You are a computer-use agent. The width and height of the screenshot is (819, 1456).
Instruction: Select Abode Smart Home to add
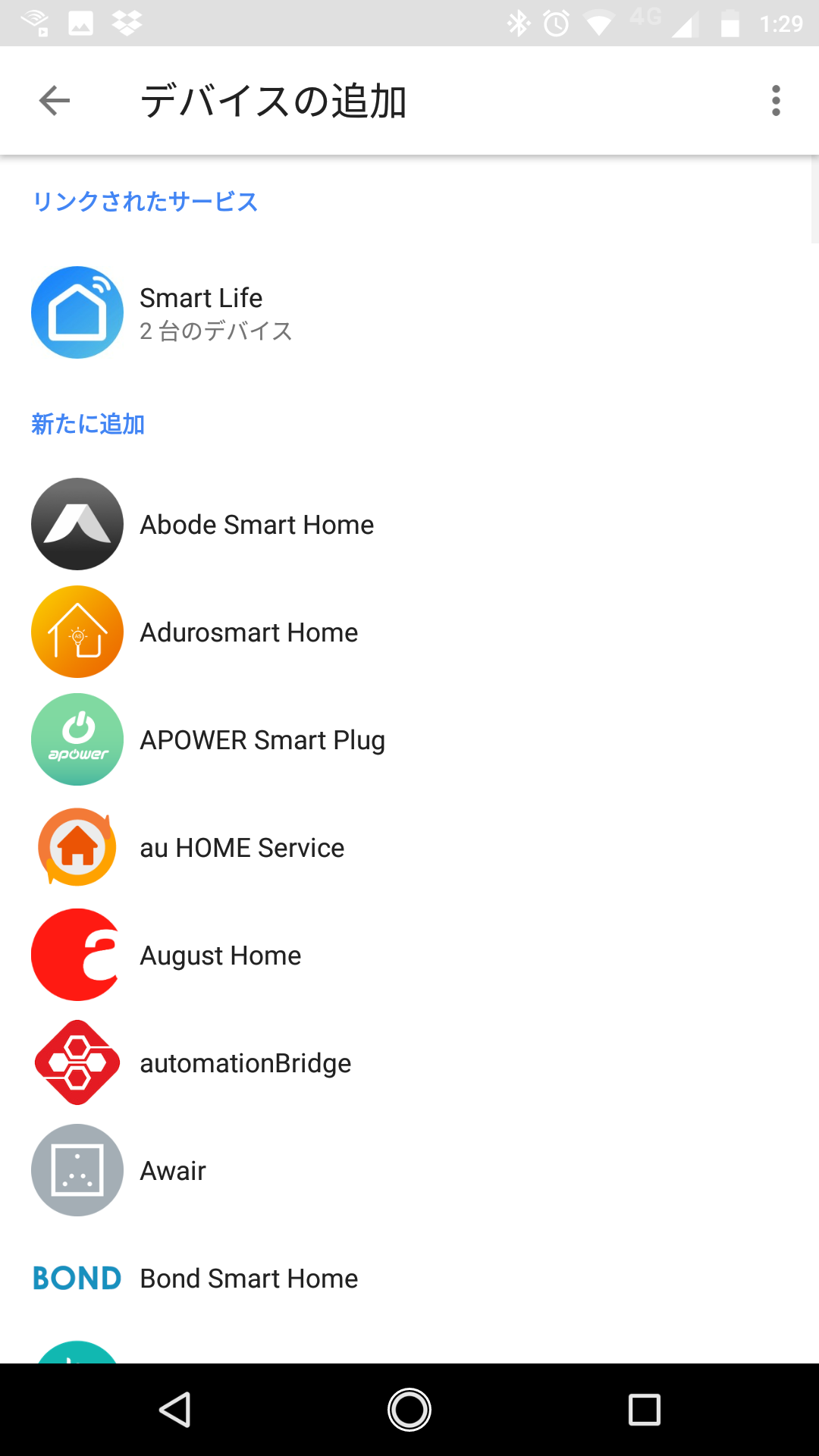pyautogui.click(x=256, y=525)
